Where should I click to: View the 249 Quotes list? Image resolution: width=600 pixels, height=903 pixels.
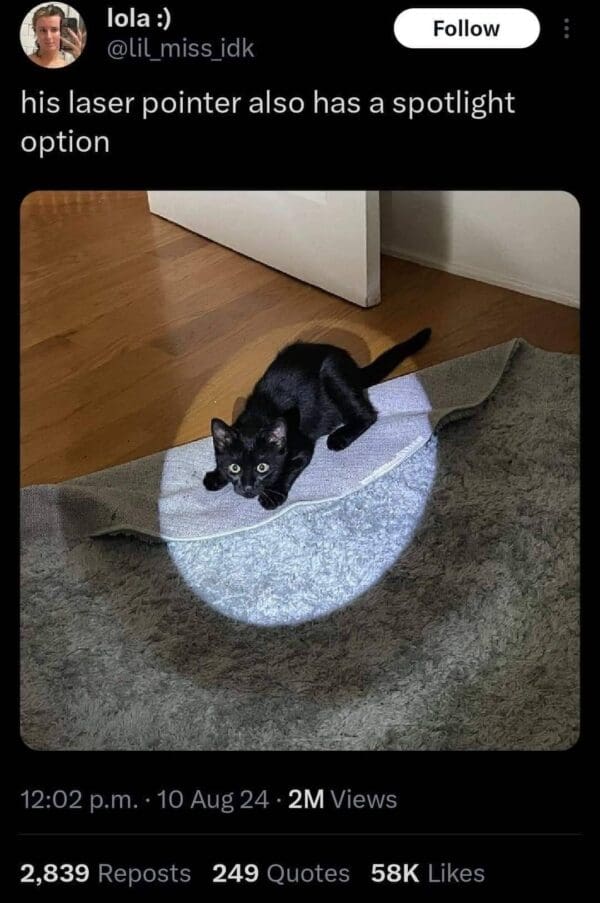coord(281,872)
